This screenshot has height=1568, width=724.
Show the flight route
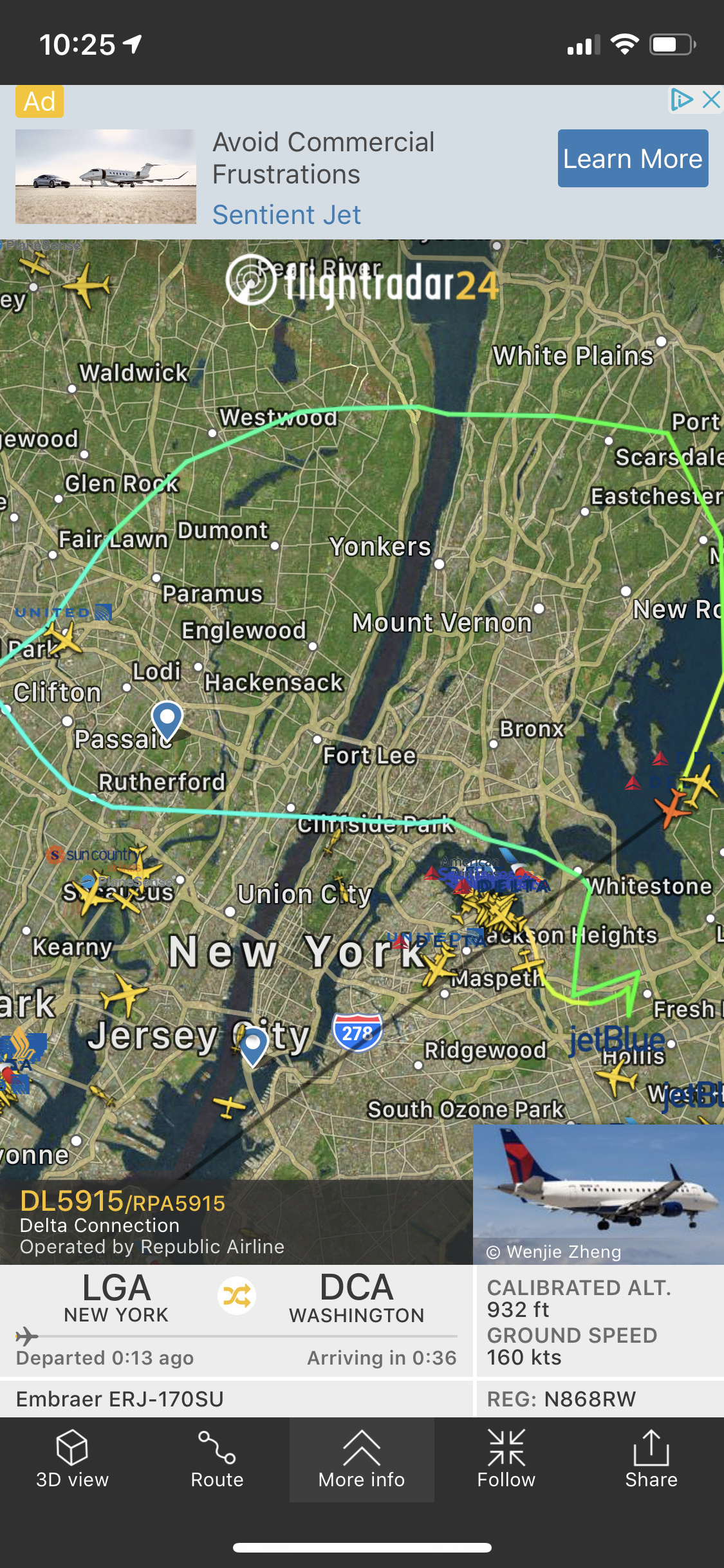217,1460
